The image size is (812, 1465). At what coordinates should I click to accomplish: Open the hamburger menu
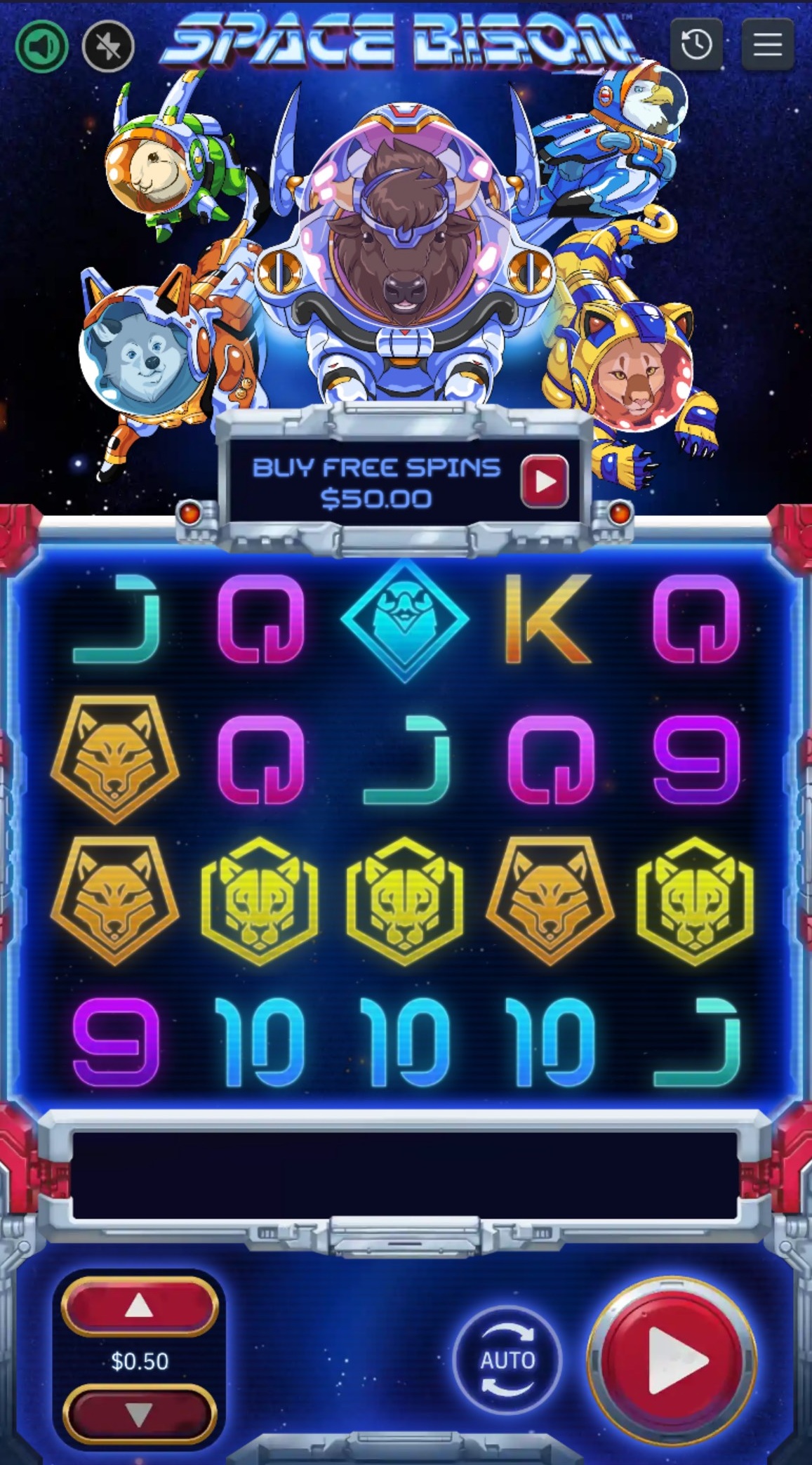(x=767, y=45)
